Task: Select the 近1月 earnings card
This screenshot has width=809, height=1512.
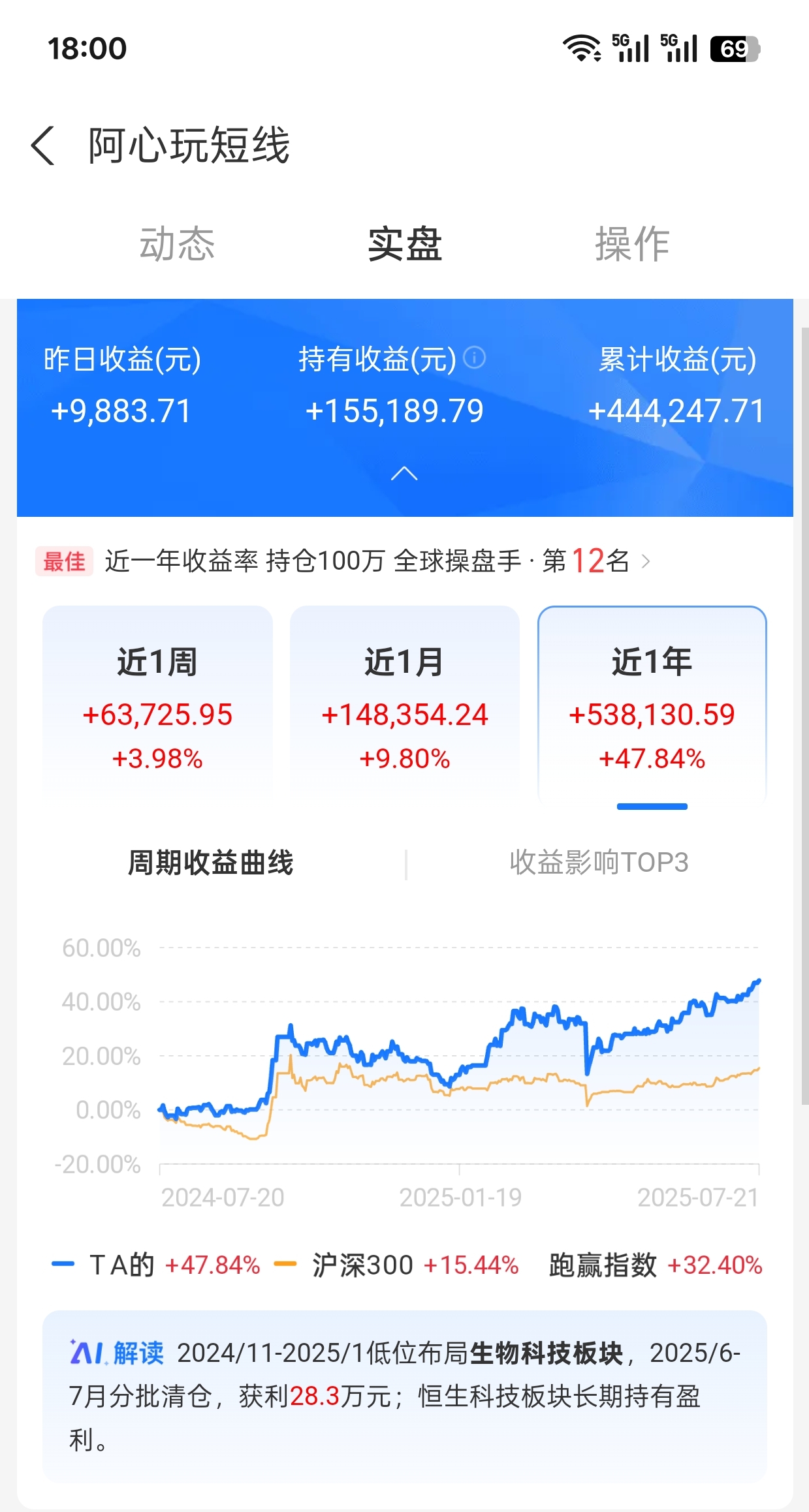Action: pyautogui.click(x=405, y=703)
